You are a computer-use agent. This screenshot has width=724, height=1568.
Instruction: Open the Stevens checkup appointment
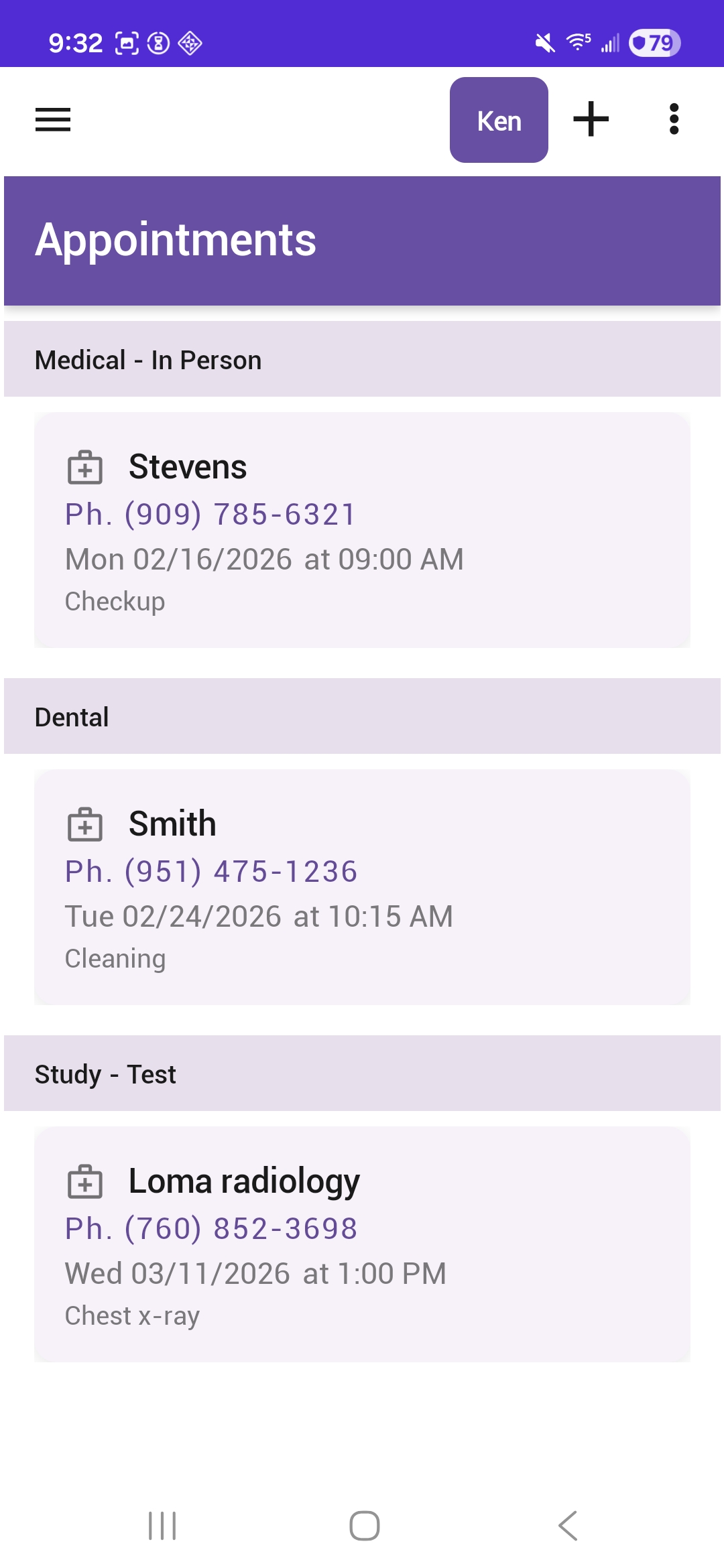362,467
